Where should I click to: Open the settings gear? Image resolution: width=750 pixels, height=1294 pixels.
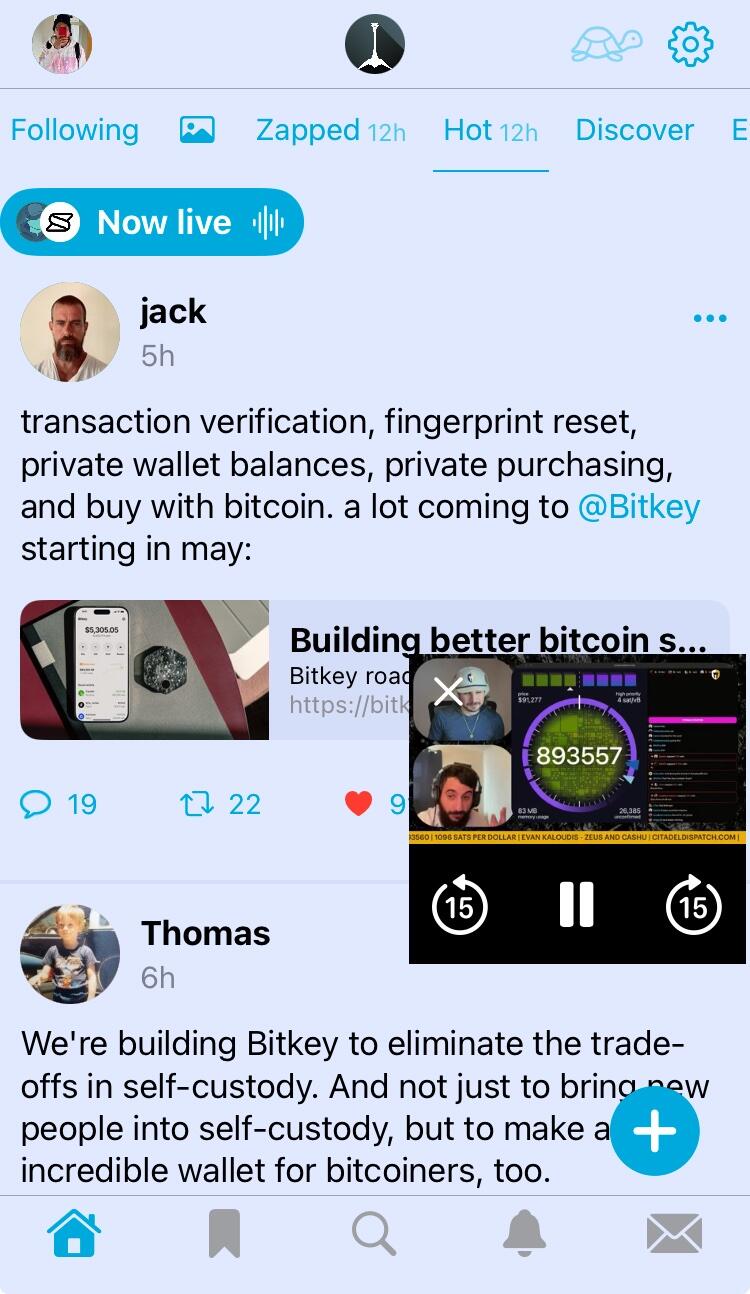pos(690,45)
